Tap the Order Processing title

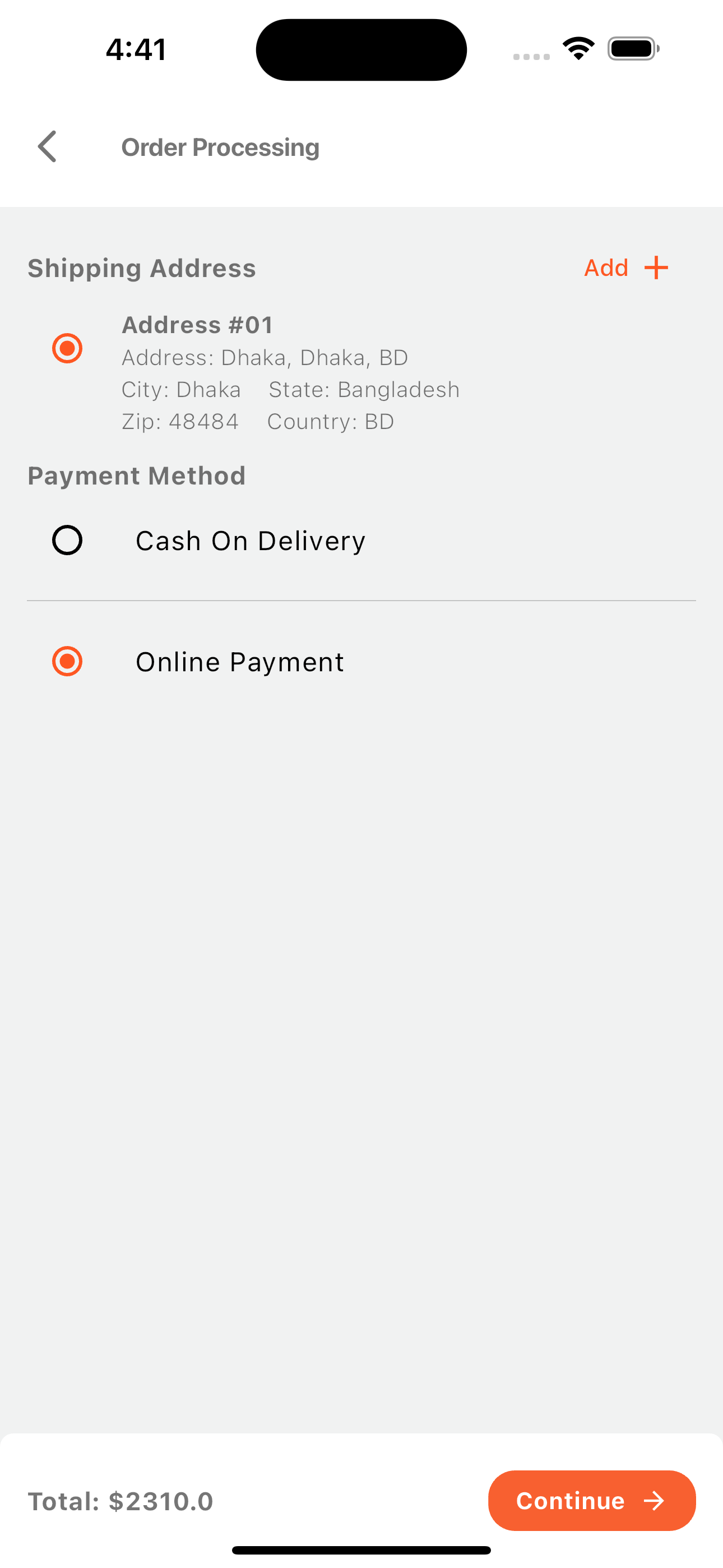(220, 147)
